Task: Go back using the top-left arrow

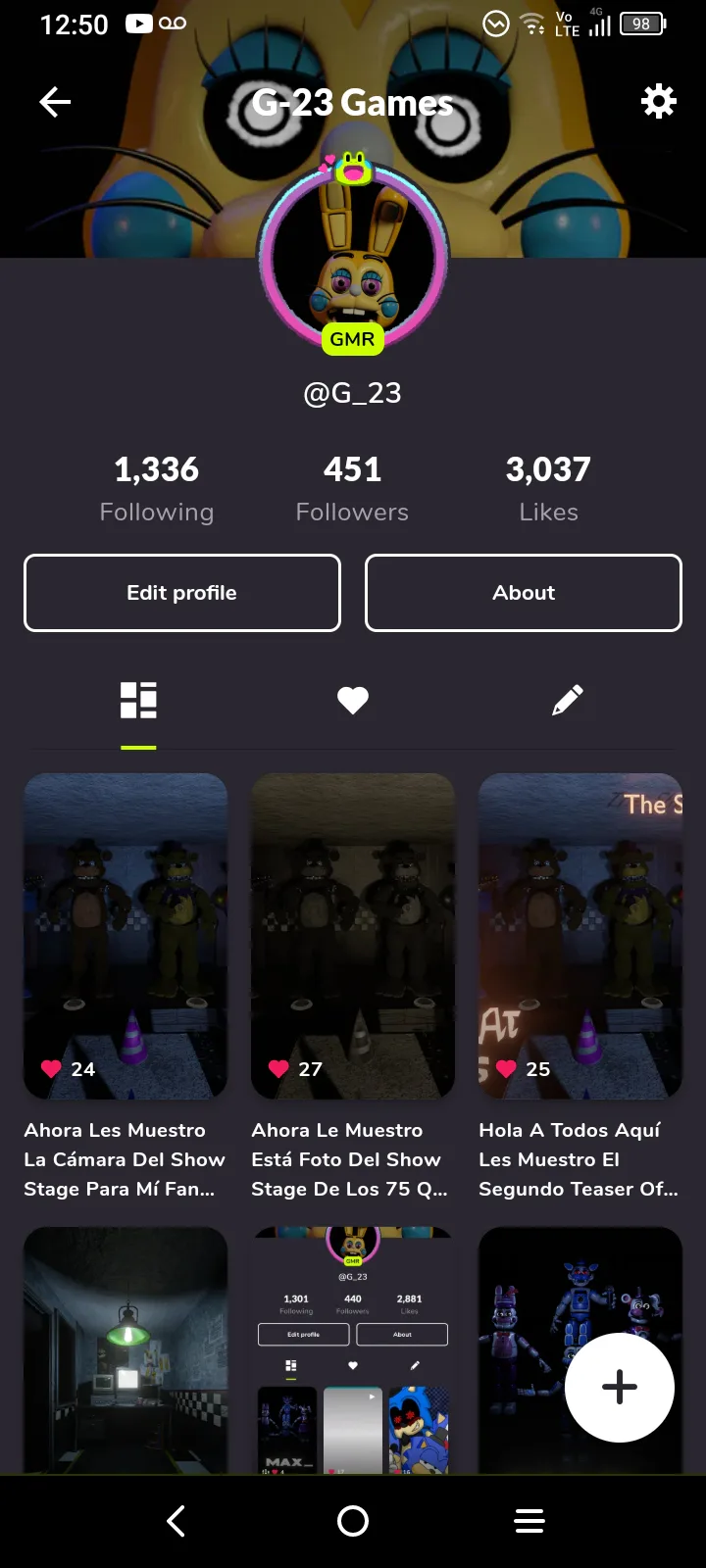Action: click(x=55, y=102)
